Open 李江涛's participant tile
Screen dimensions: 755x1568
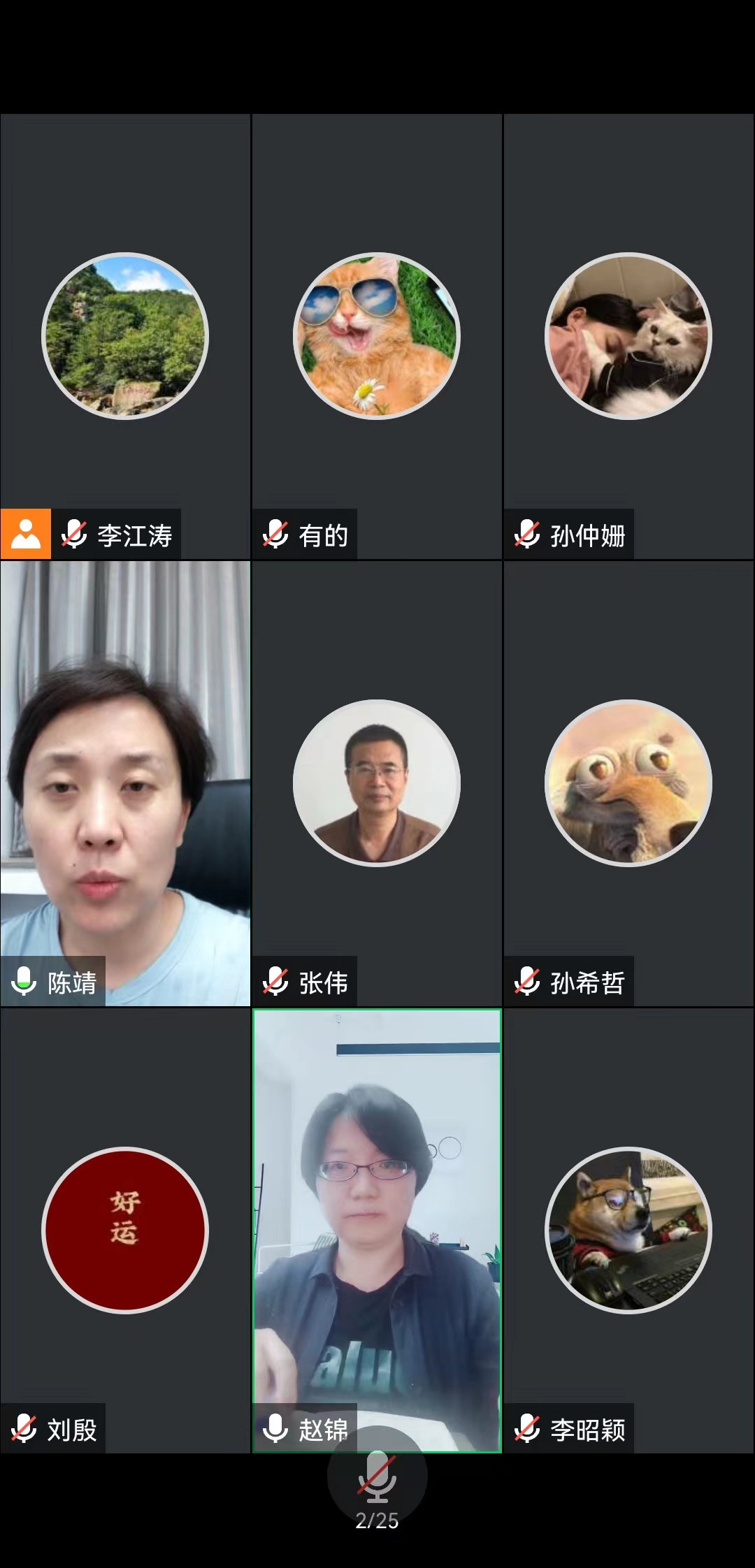(125, 336)
